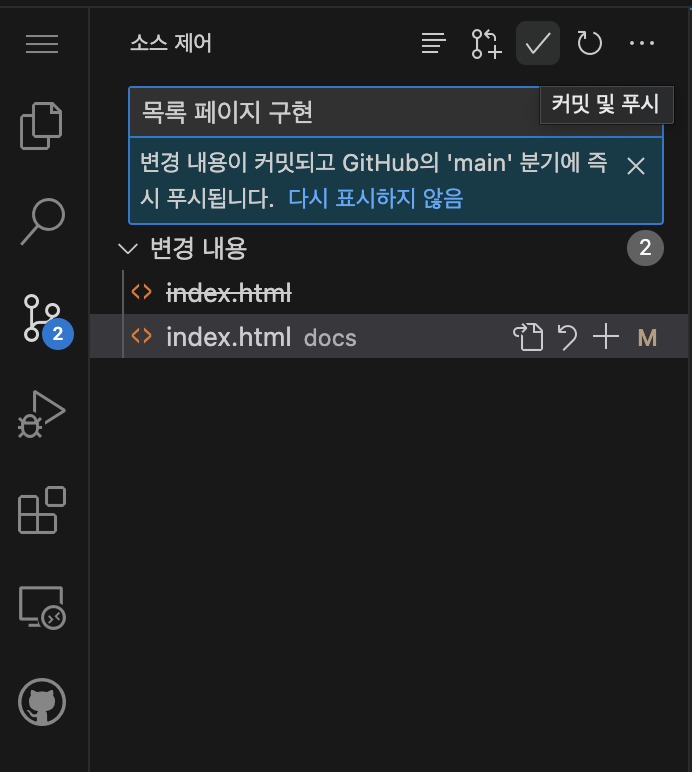Open the Run and Debug view
692x772 pixels.
pyautogui.click(x=42, y=414)
